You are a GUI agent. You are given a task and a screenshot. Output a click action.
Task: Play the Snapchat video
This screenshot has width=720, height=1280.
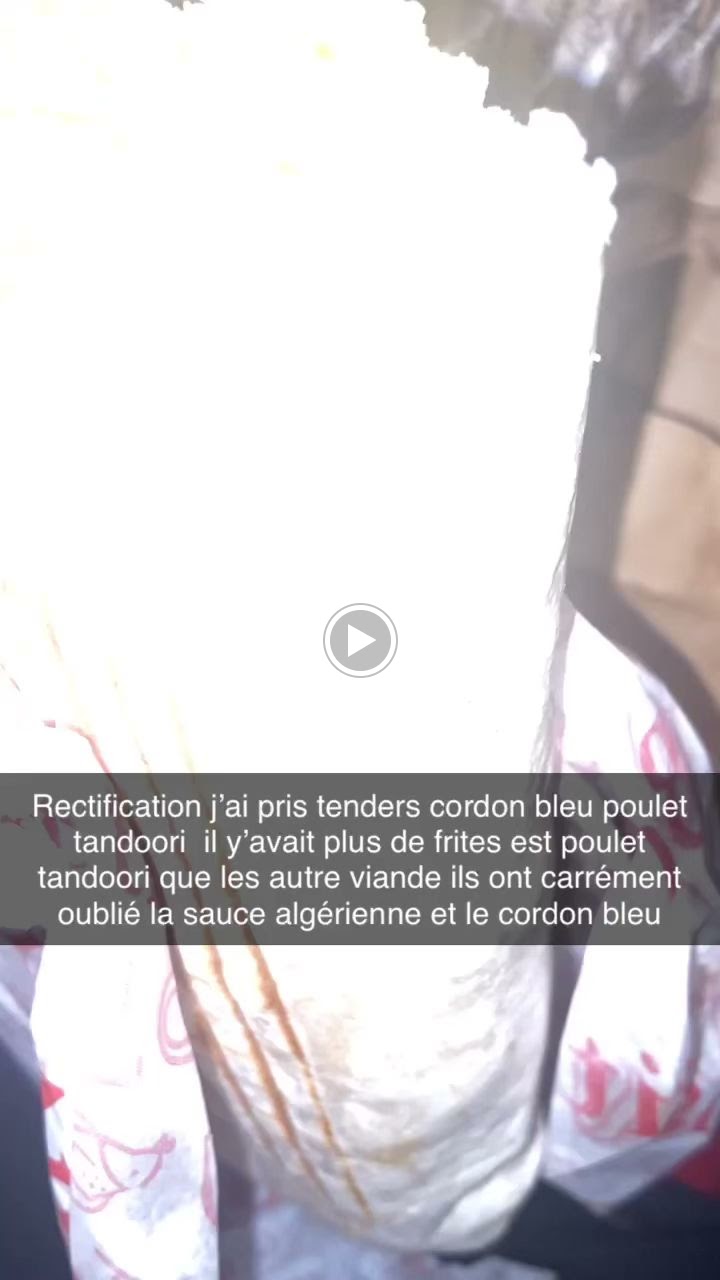(360, 640)
